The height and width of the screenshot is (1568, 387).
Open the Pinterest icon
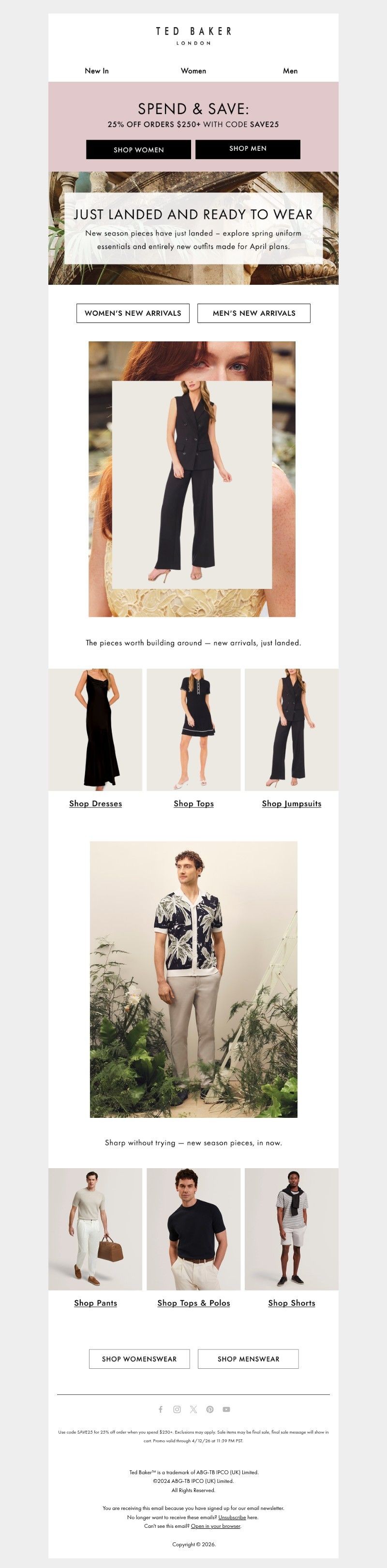tap(209, 1409)
